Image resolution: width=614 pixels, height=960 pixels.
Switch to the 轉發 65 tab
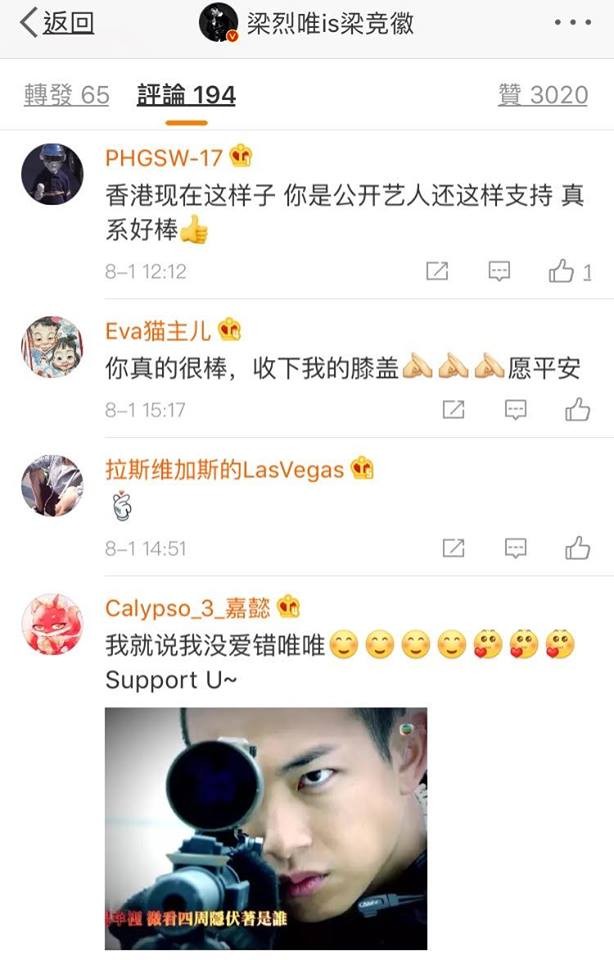[66, 95]
